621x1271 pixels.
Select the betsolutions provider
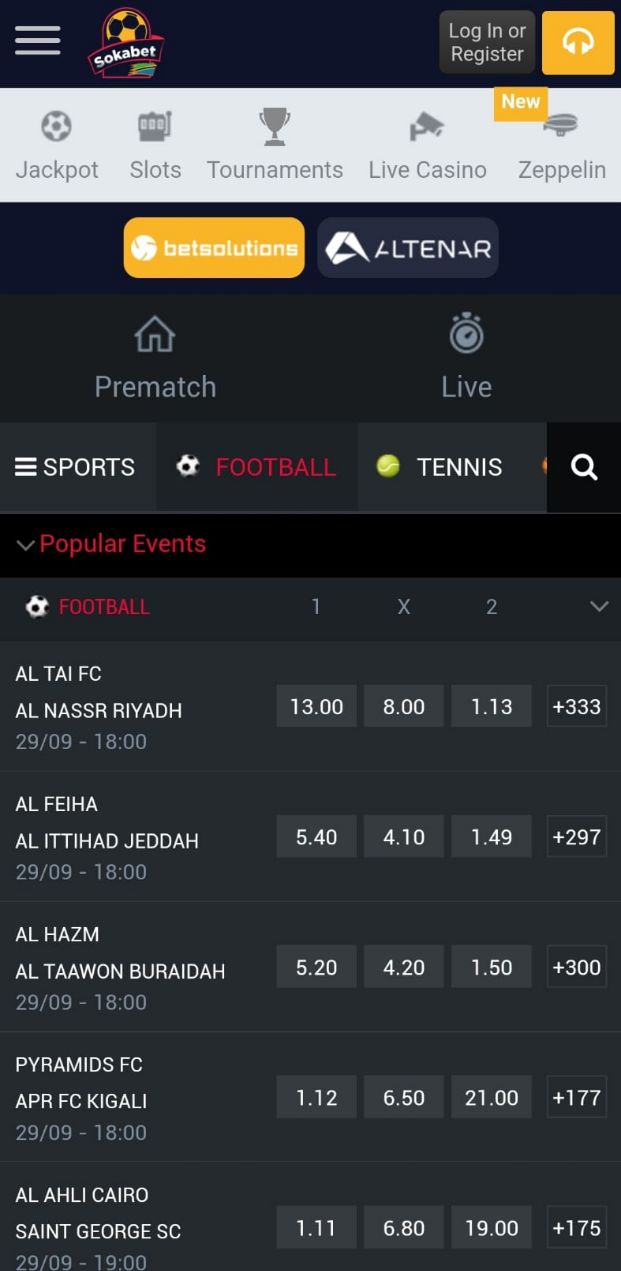[214, 247]
